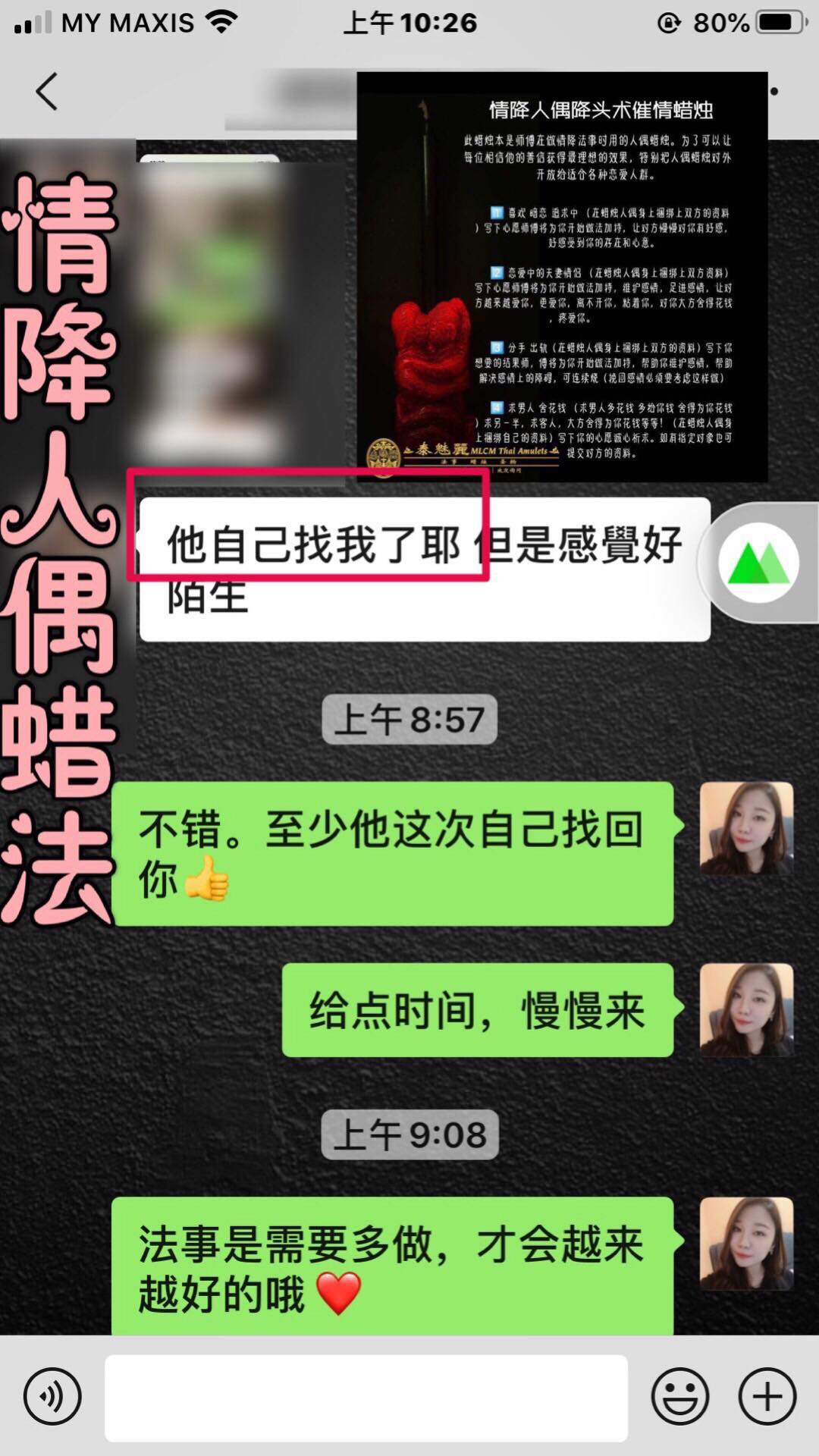This screenshot has width=819, height=1456.
Task: Switch to voice message input
Action: click(52, 1396)
